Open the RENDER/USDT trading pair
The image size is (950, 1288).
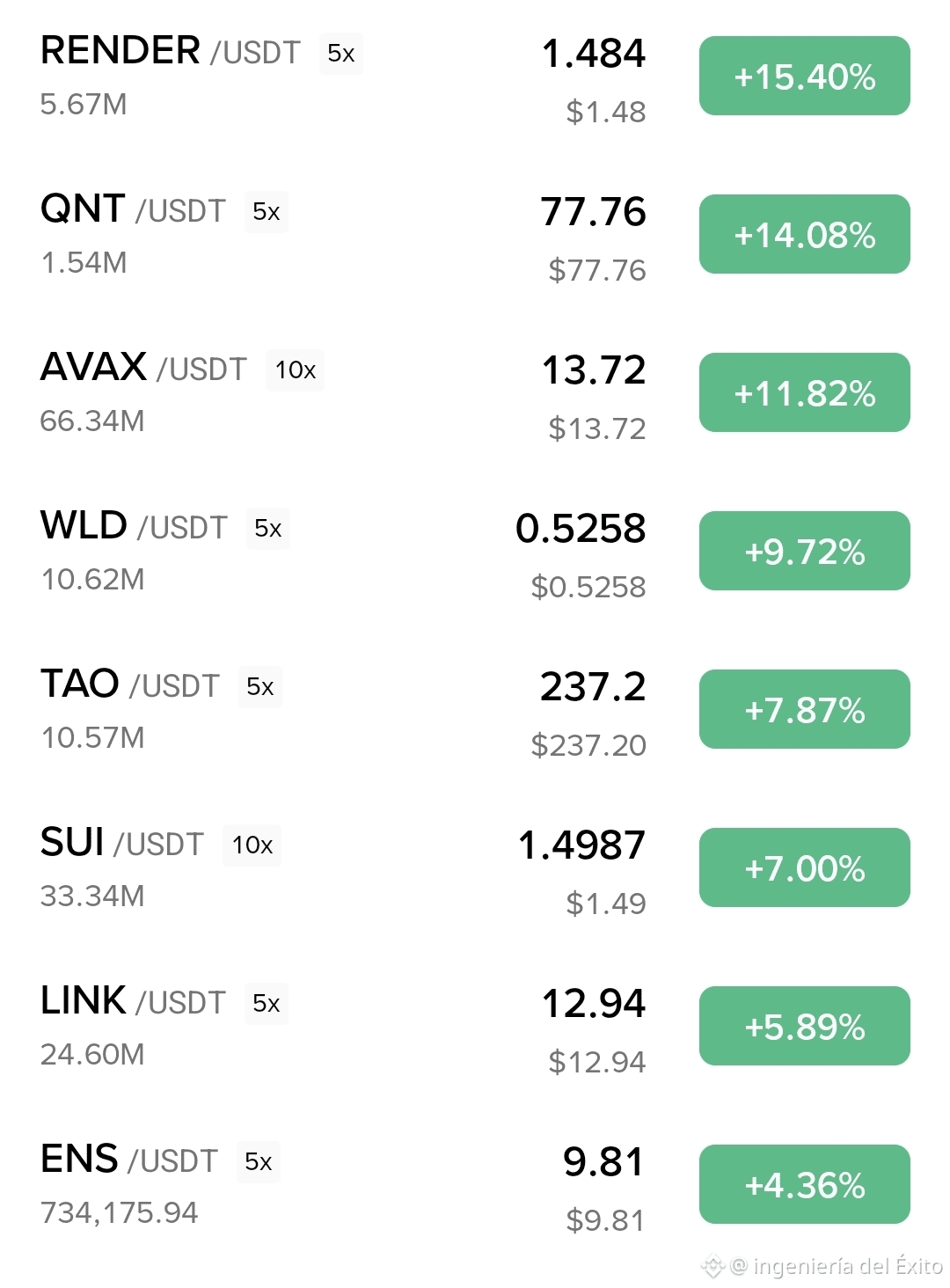171,53
